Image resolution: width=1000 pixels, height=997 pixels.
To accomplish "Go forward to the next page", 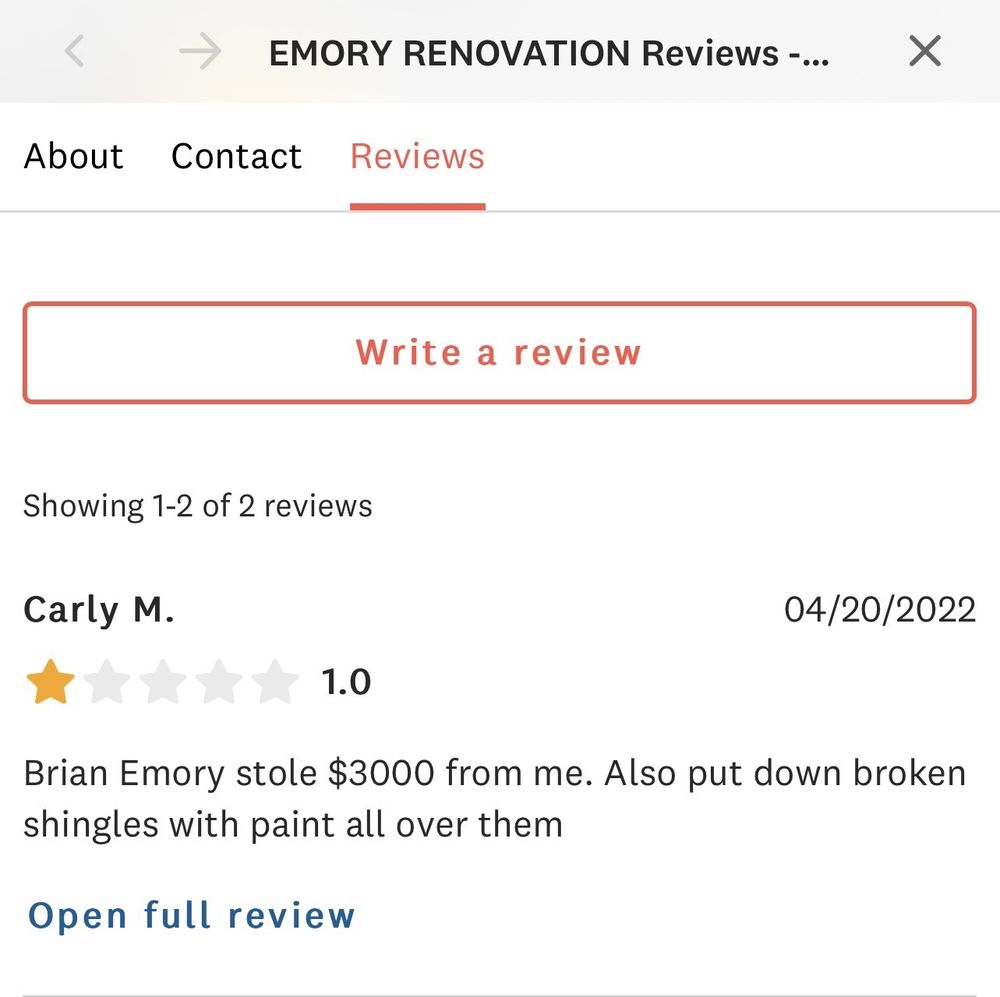I will [x=200, y=51].
